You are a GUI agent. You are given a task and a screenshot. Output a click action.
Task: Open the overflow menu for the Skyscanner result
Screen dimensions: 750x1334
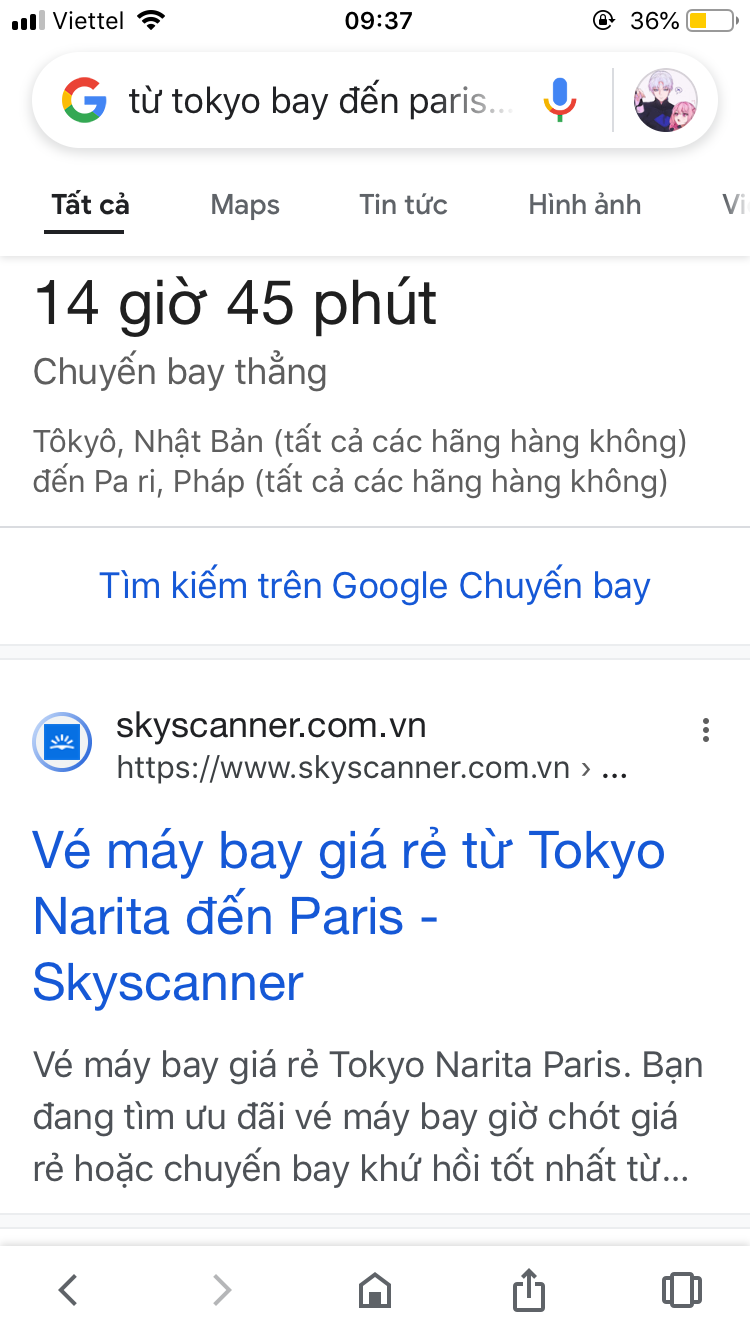tap(706, 730)
